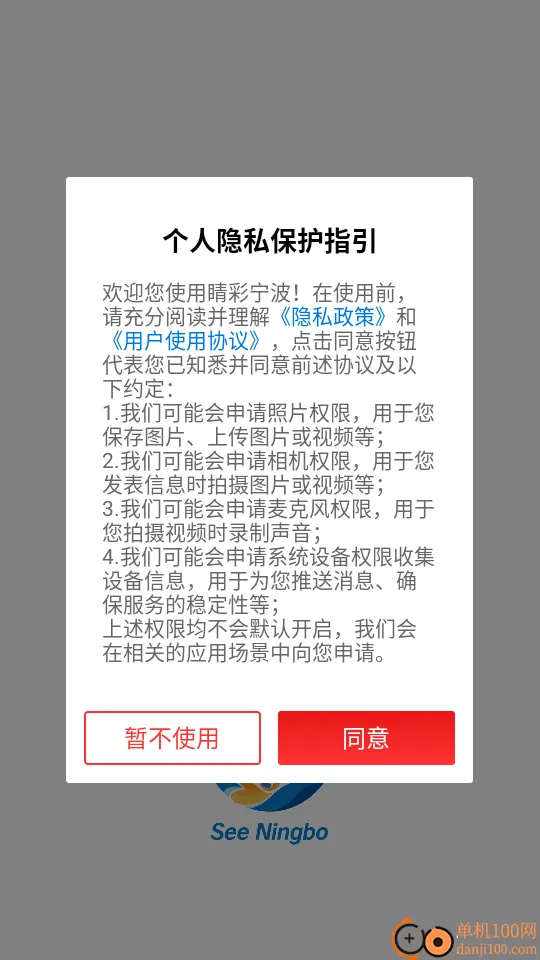The image size is (540, 960).
Task: Decline by choosing 暂不使用
Action: (173, 738)
